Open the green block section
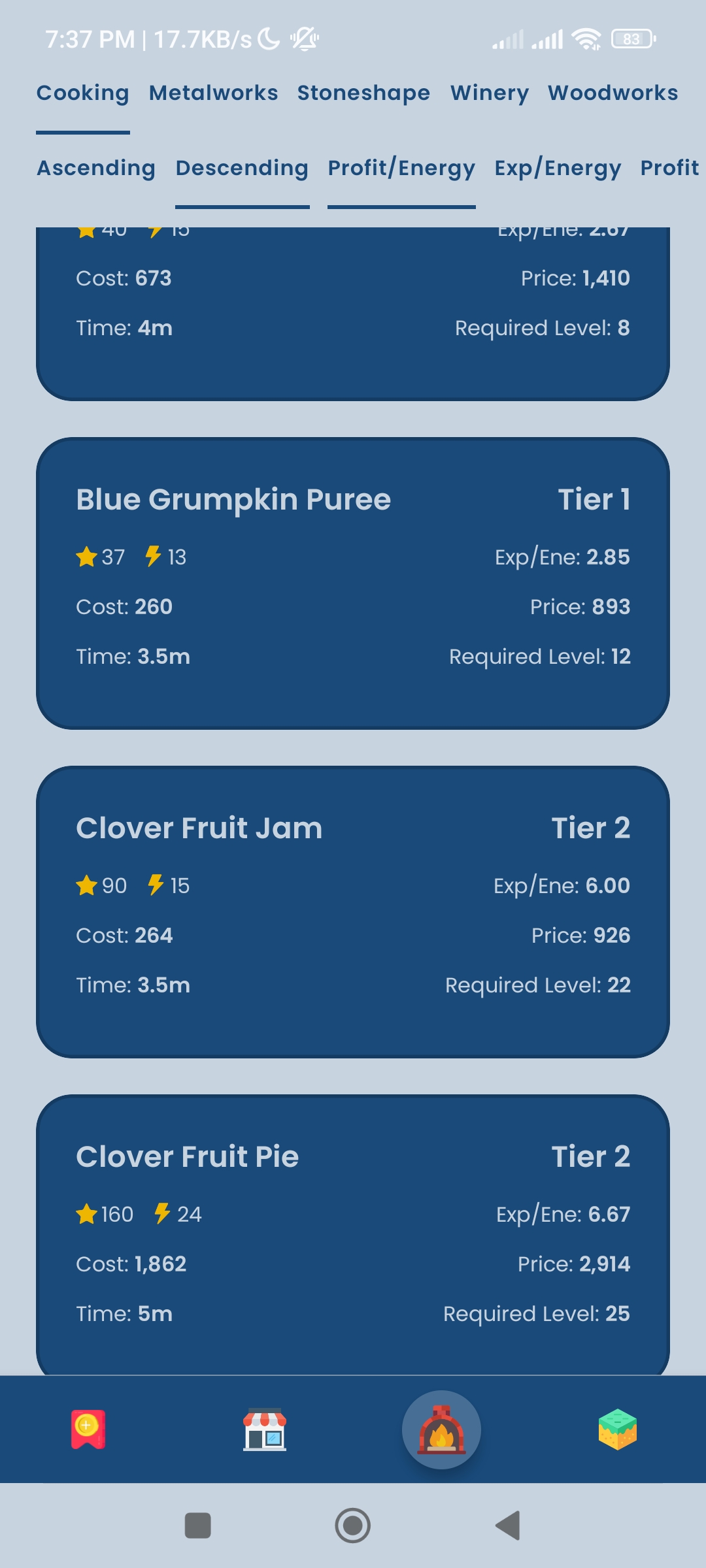 coord(617,1429)
